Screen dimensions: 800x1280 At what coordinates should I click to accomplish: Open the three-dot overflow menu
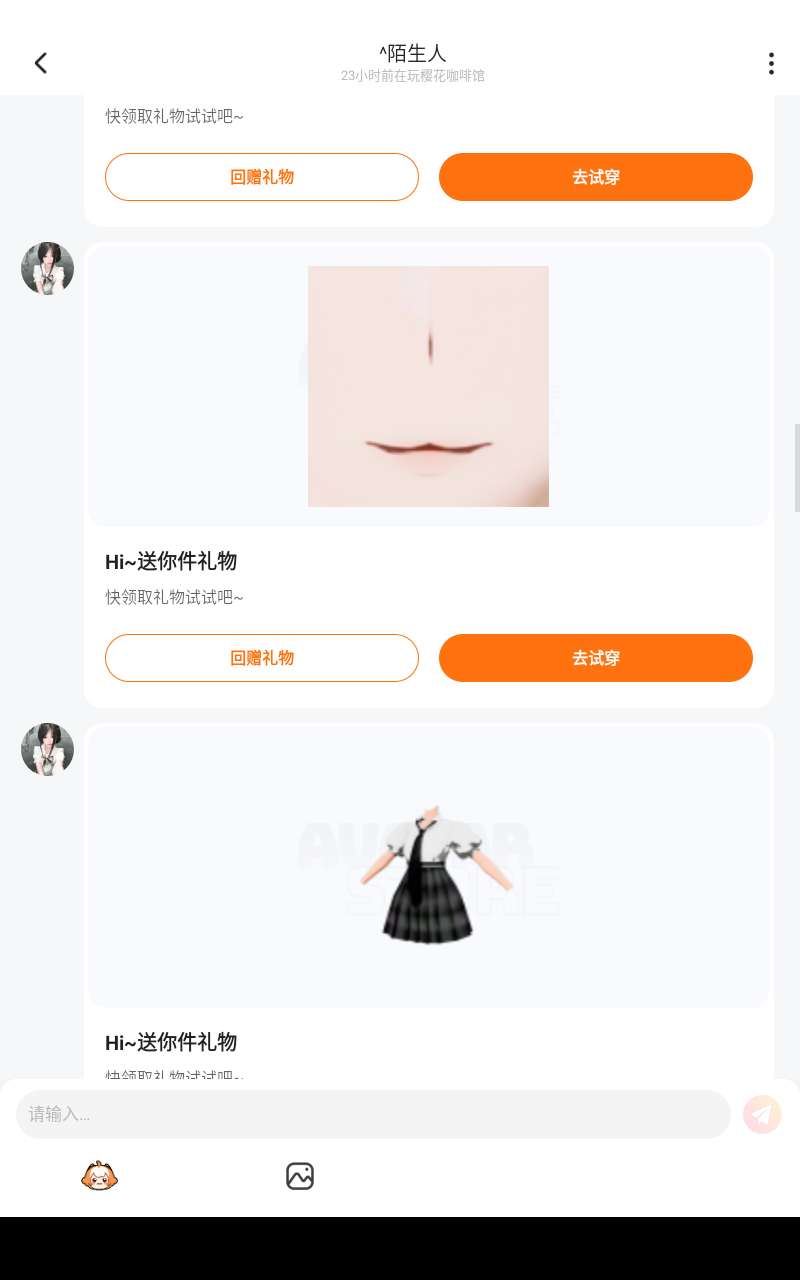pyautogui.click(x=770, y=63)
